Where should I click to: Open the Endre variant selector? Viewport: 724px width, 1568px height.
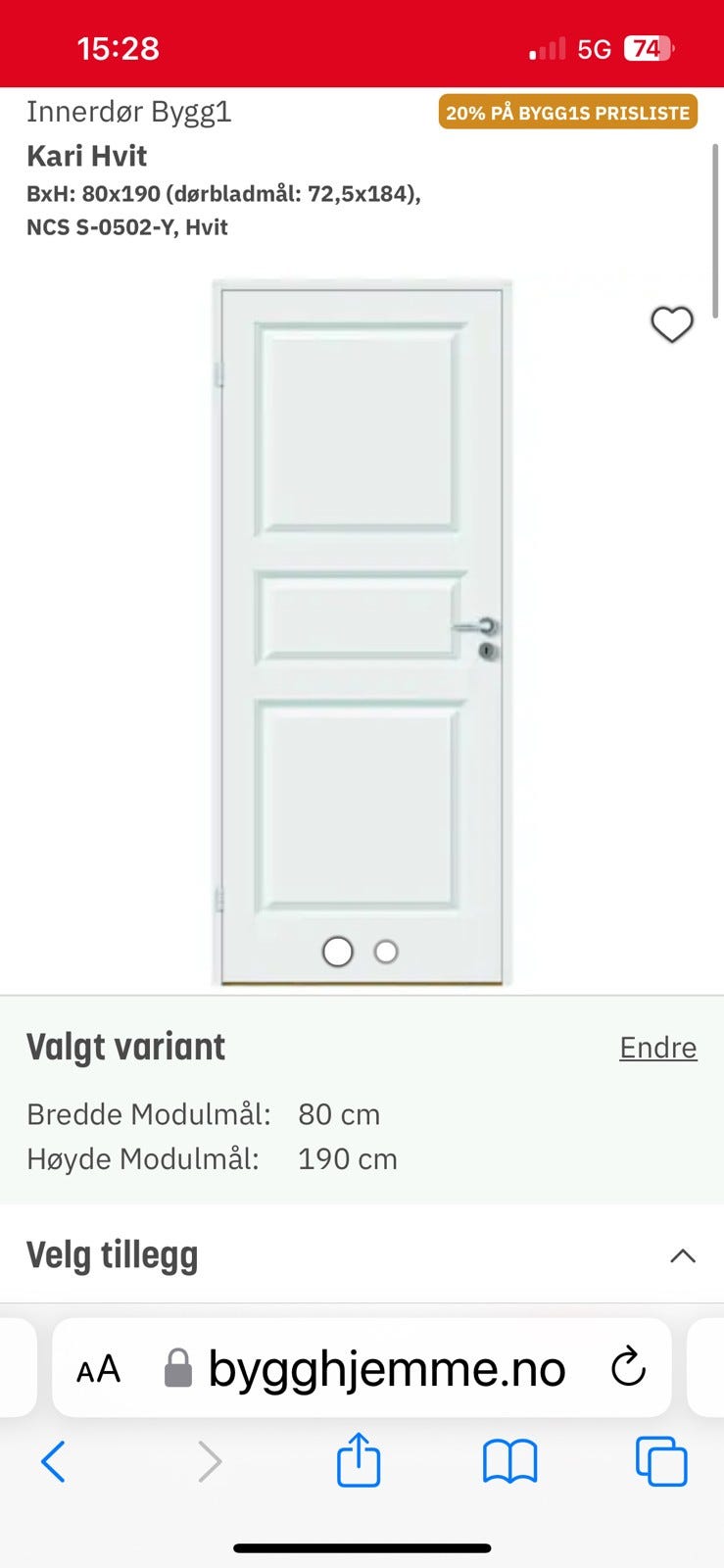(x=657, y=1047)
